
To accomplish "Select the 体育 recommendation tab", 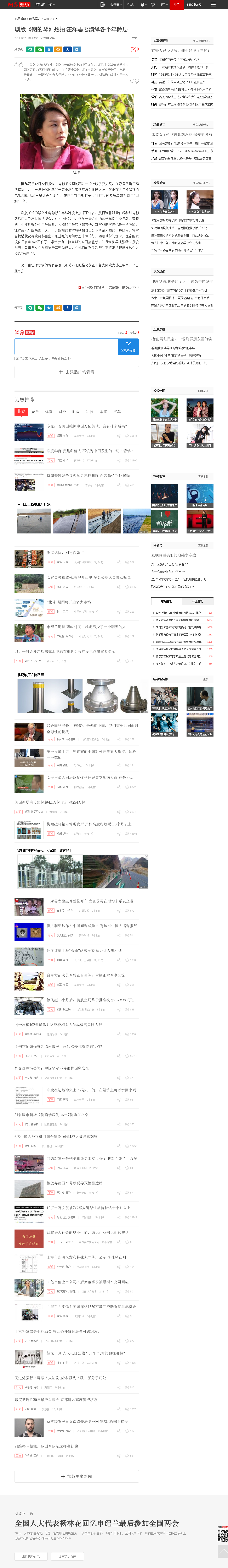I will tap(49, 412).
